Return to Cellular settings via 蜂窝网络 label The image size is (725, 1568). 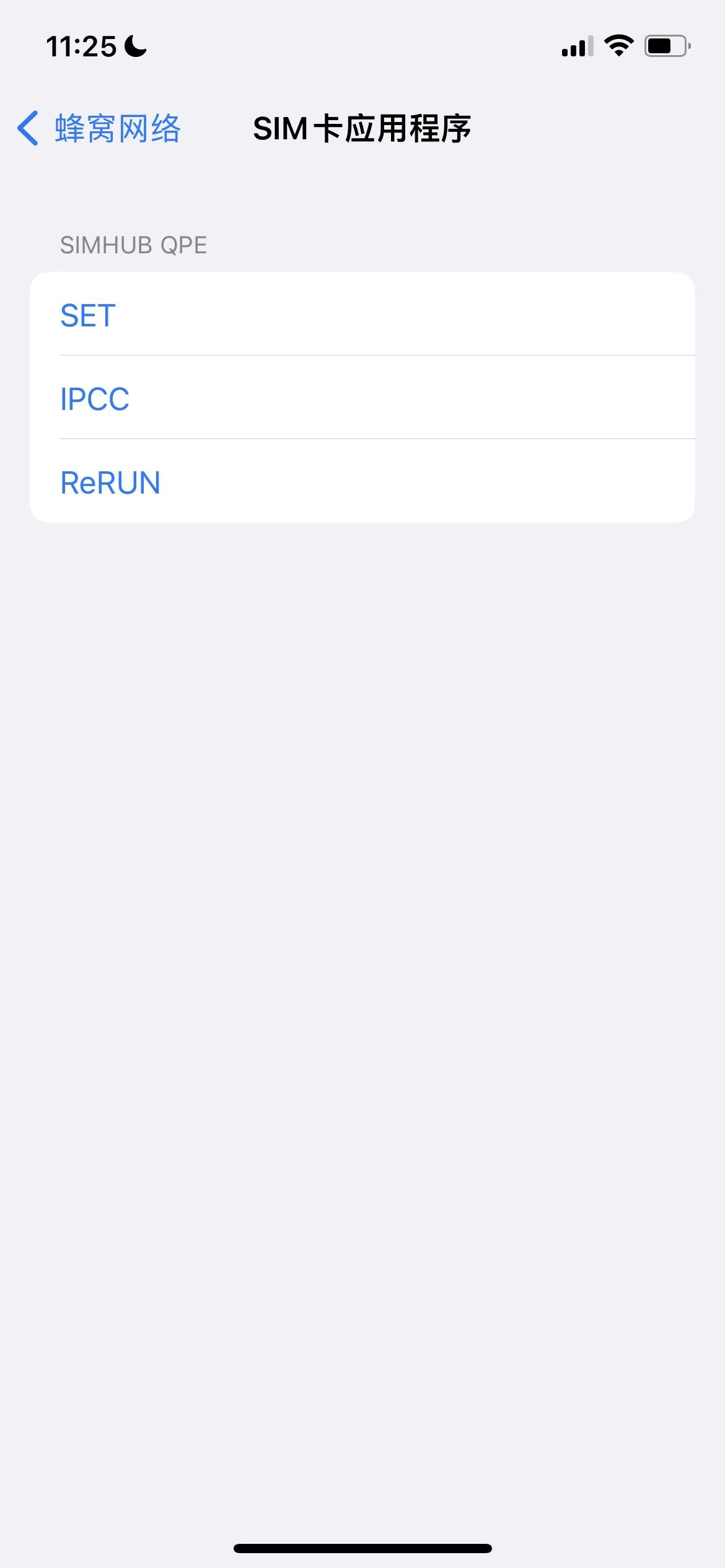pyautogui.click(x=116, y=129)
